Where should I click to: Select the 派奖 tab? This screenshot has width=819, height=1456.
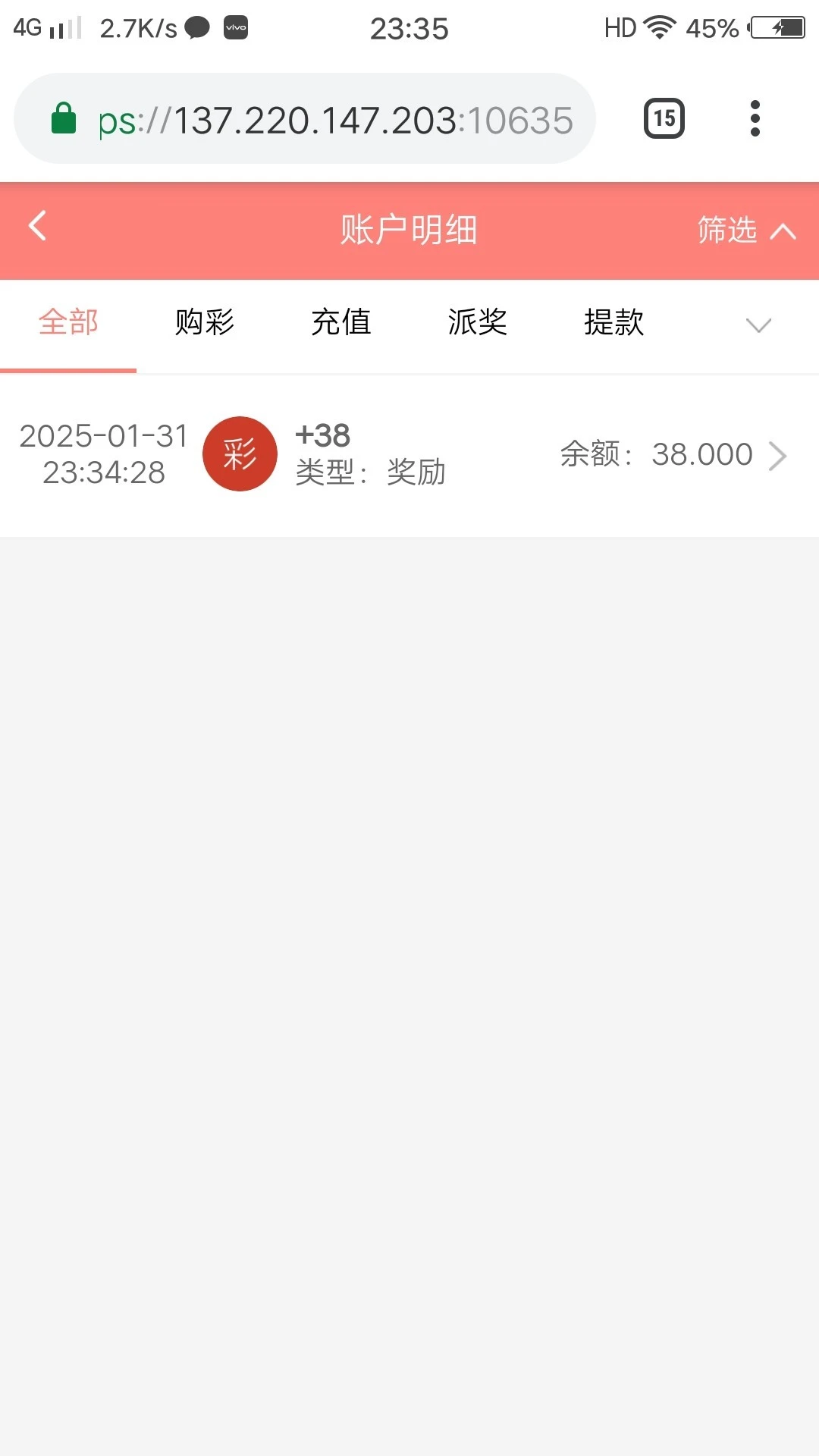pyautogui.click(x=478, y=322)
